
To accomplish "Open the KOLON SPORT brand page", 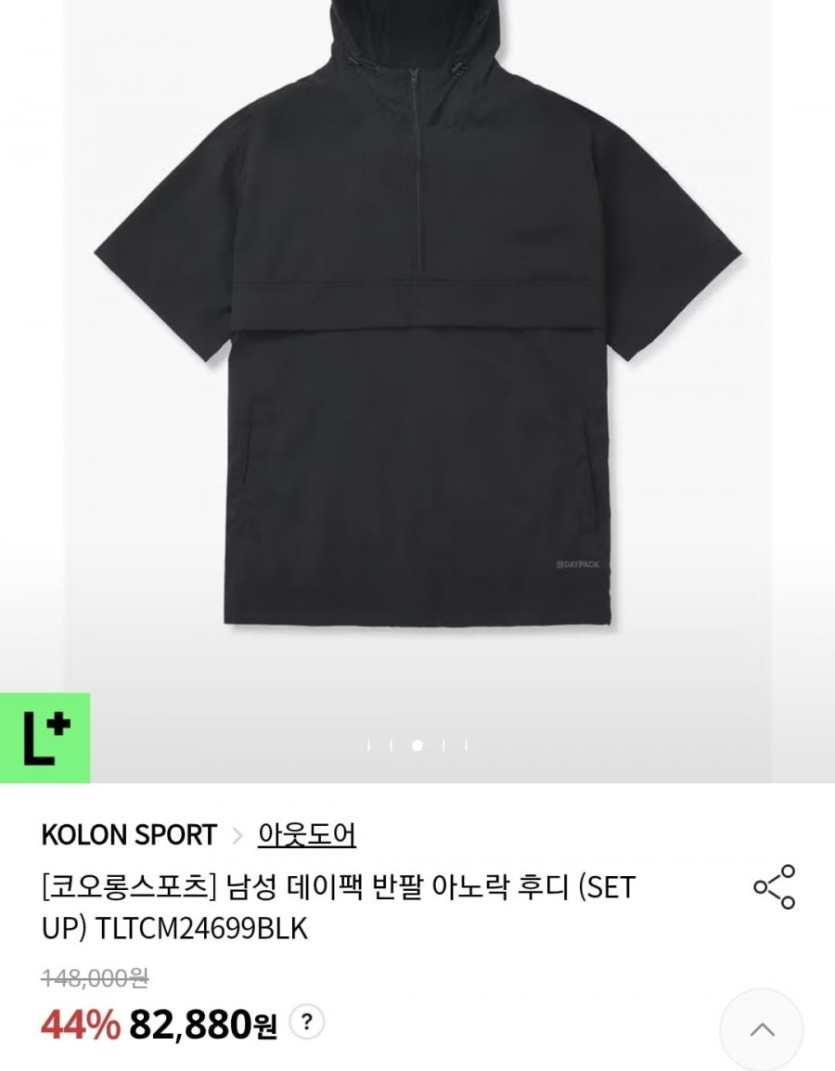I will click(129, 834).
